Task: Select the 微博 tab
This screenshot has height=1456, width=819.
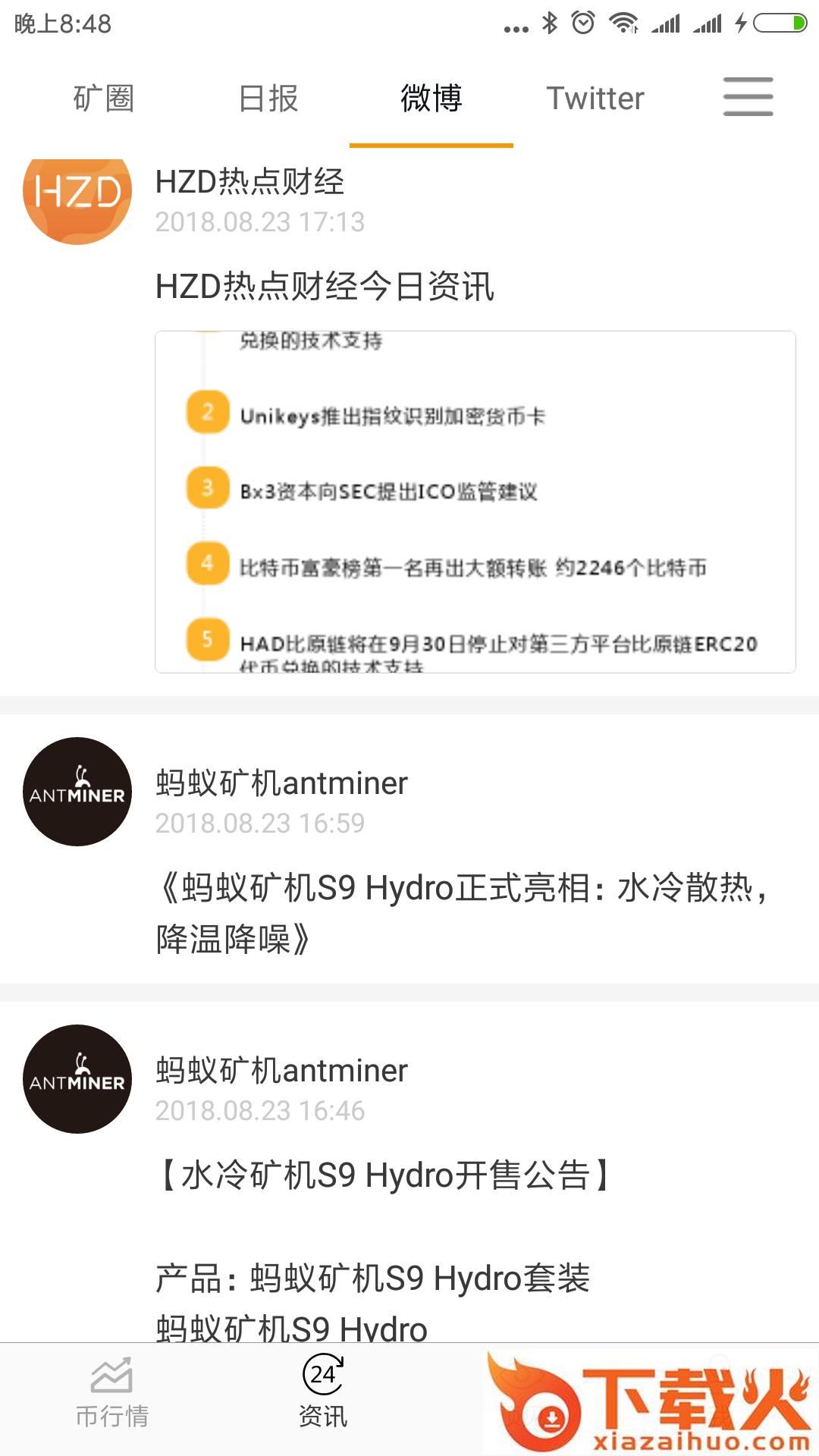Action: coord(431,99)
